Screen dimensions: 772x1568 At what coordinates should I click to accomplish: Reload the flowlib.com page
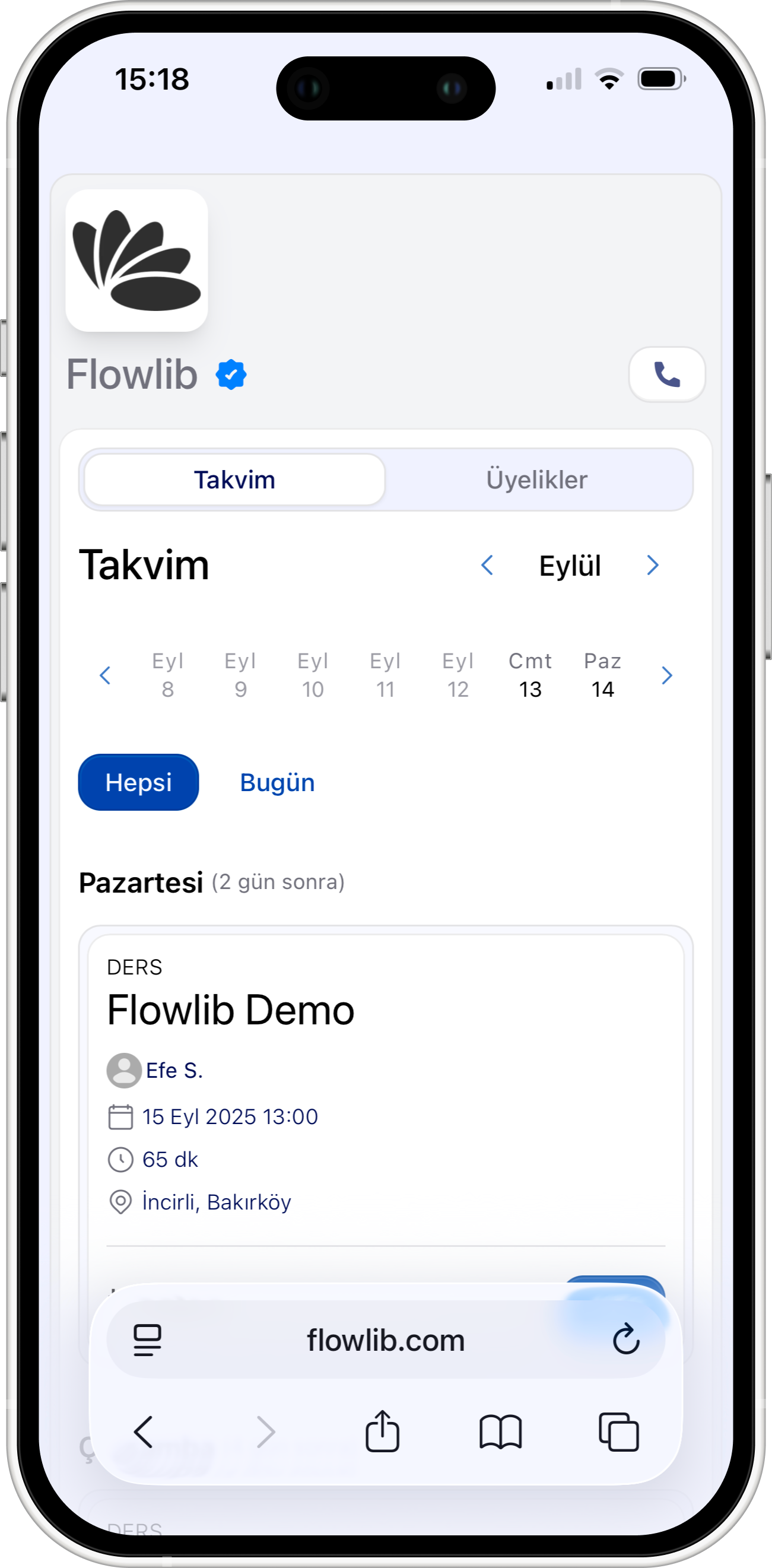pos(625,1340)
